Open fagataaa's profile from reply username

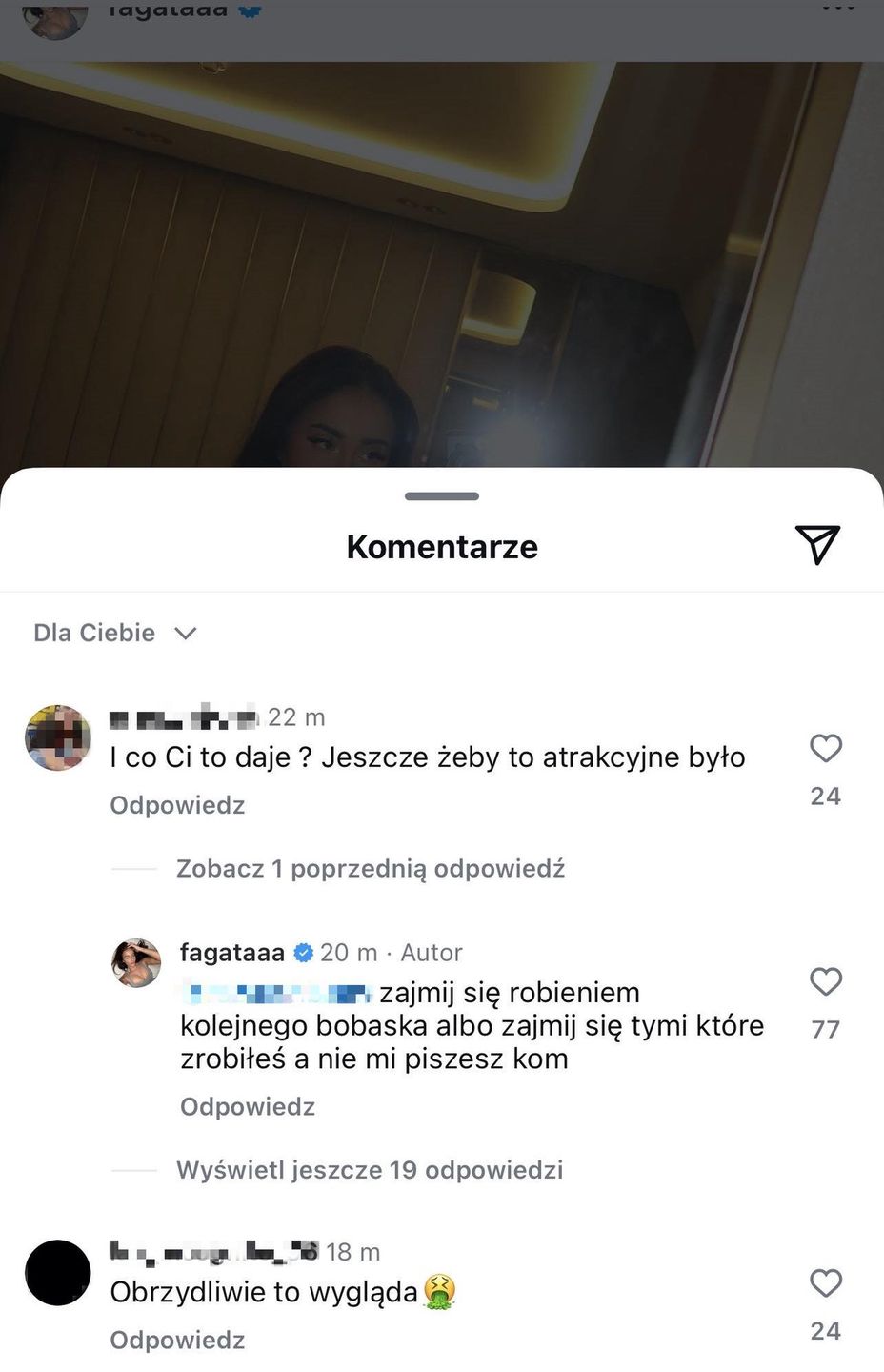pyautogui.click(x=231, y=952)
